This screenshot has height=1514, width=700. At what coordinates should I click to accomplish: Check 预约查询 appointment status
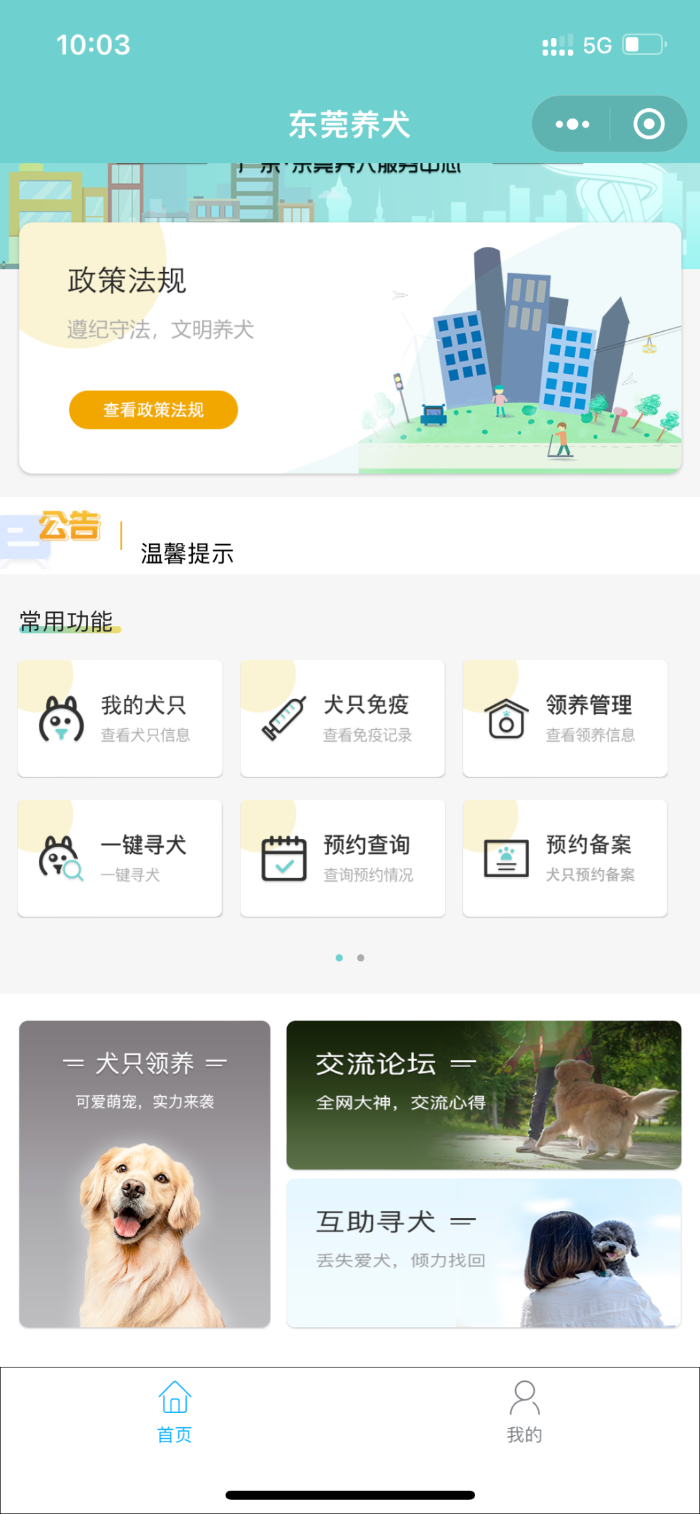(x=342, y=858)
